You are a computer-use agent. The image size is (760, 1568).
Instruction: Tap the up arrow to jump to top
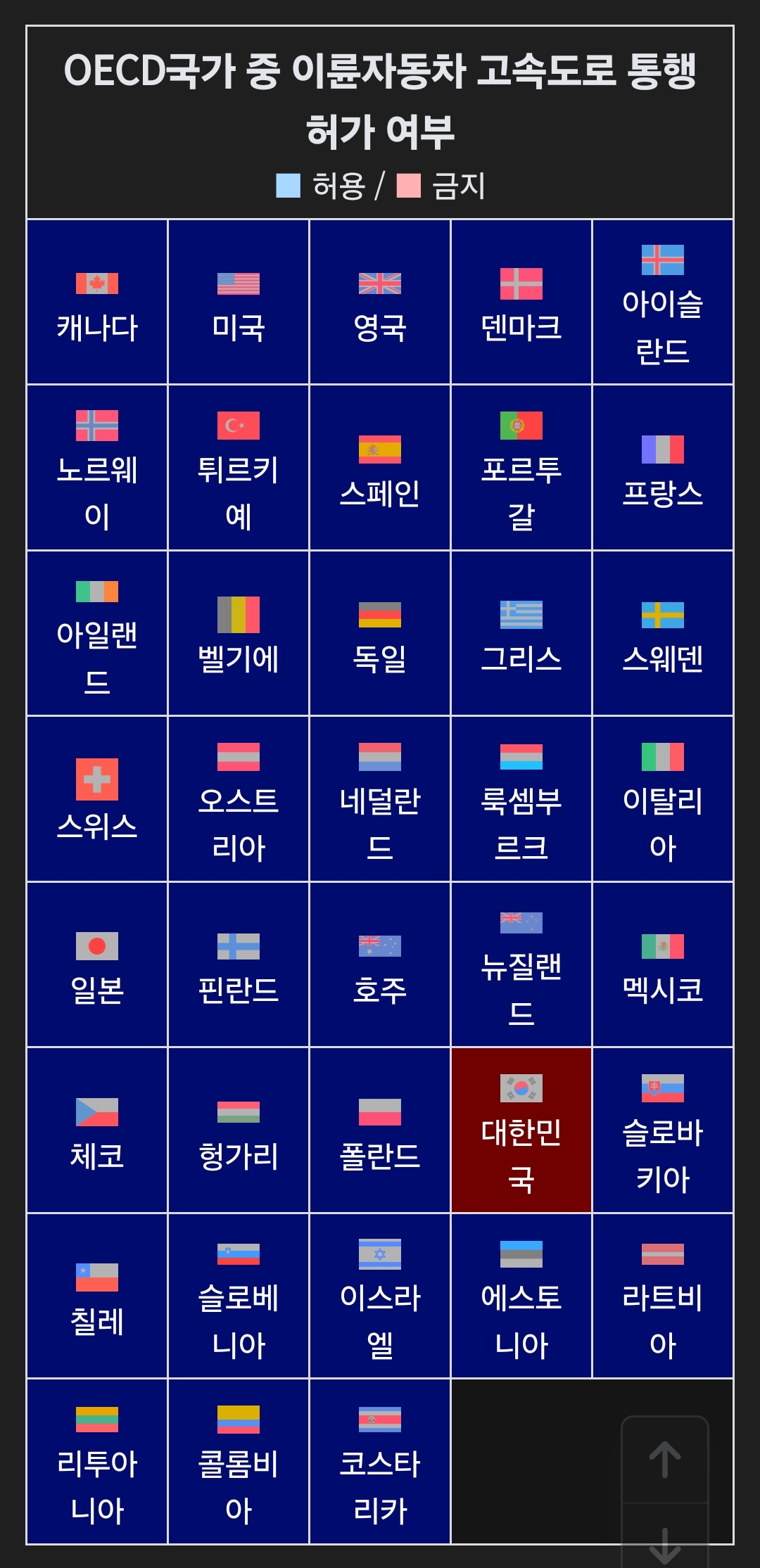point(664,1460)
